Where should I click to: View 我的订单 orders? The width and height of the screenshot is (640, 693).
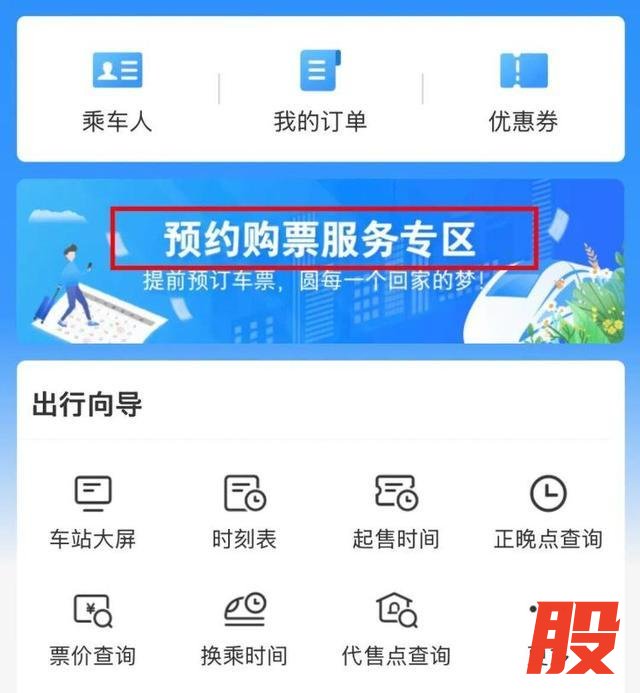tap(320, 92)
